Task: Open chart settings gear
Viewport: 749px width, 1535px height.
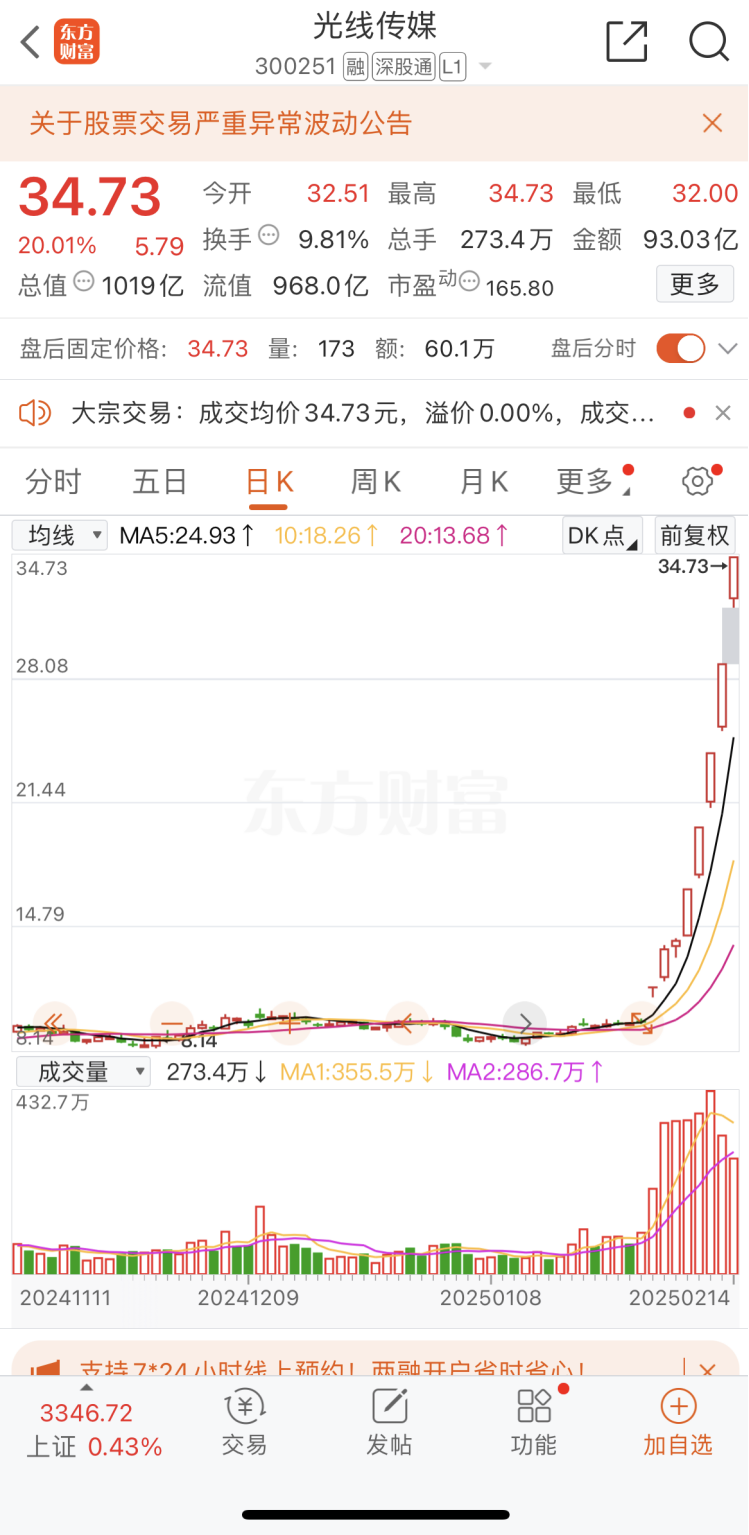Action: (698, 481)
